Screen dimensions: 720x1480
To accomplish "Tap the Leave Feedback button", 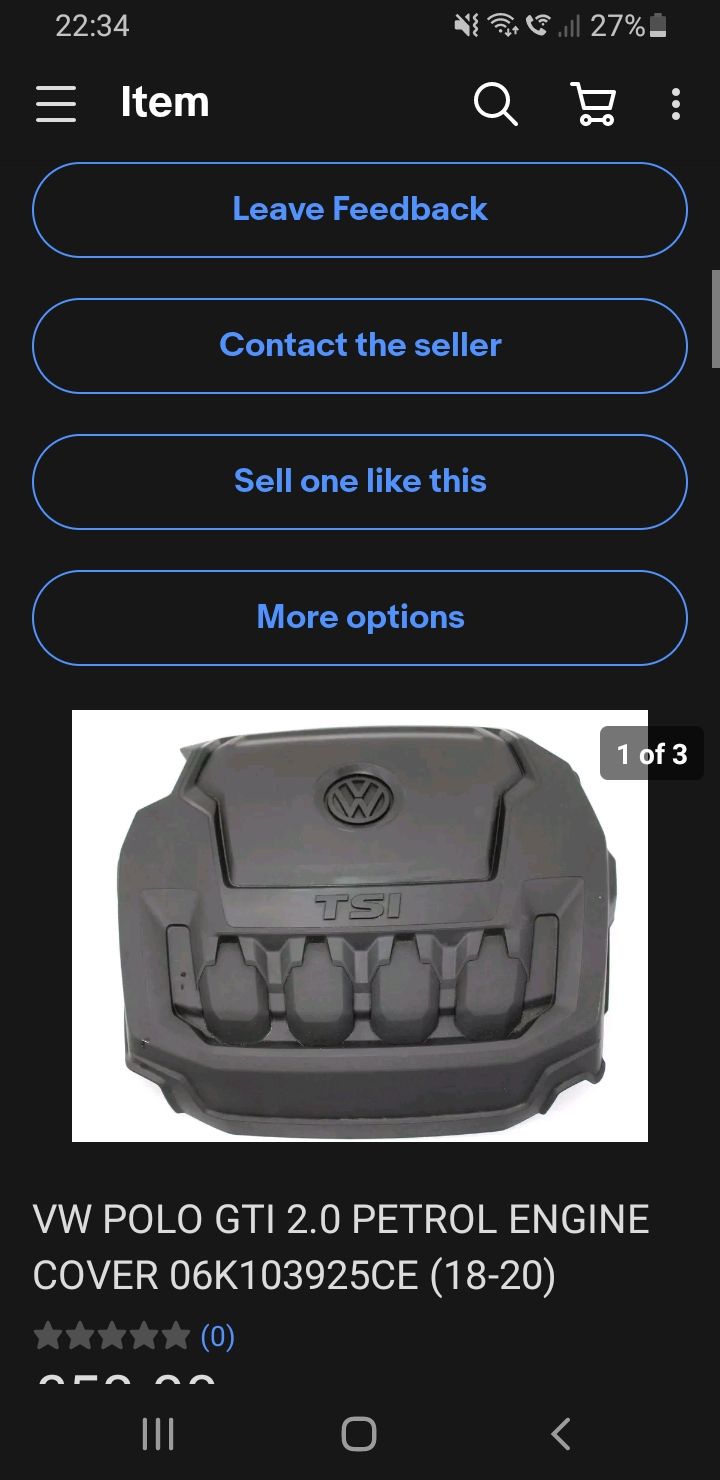I will pos(360,210).
